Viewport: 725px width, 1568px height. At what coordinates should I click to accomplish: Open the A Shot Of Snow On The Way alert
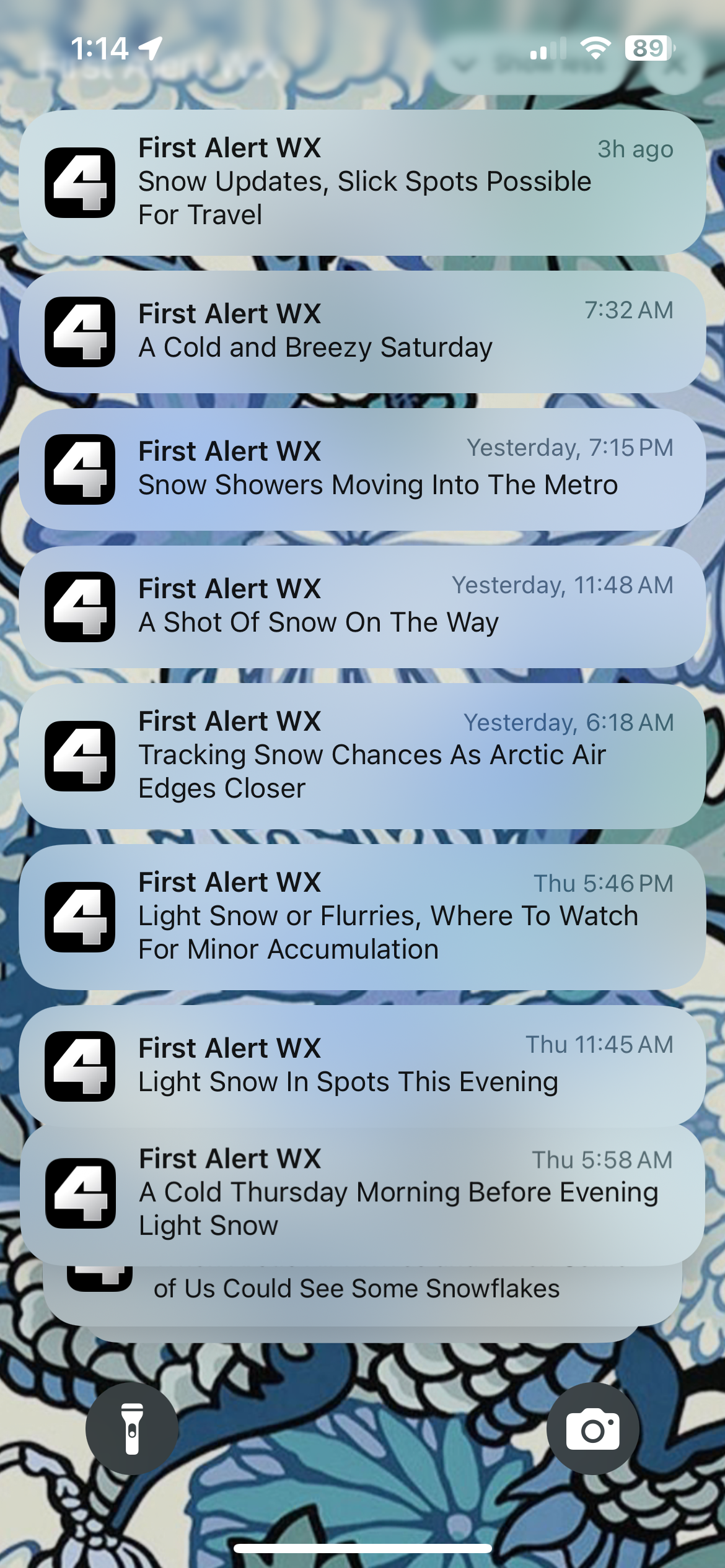362,607
